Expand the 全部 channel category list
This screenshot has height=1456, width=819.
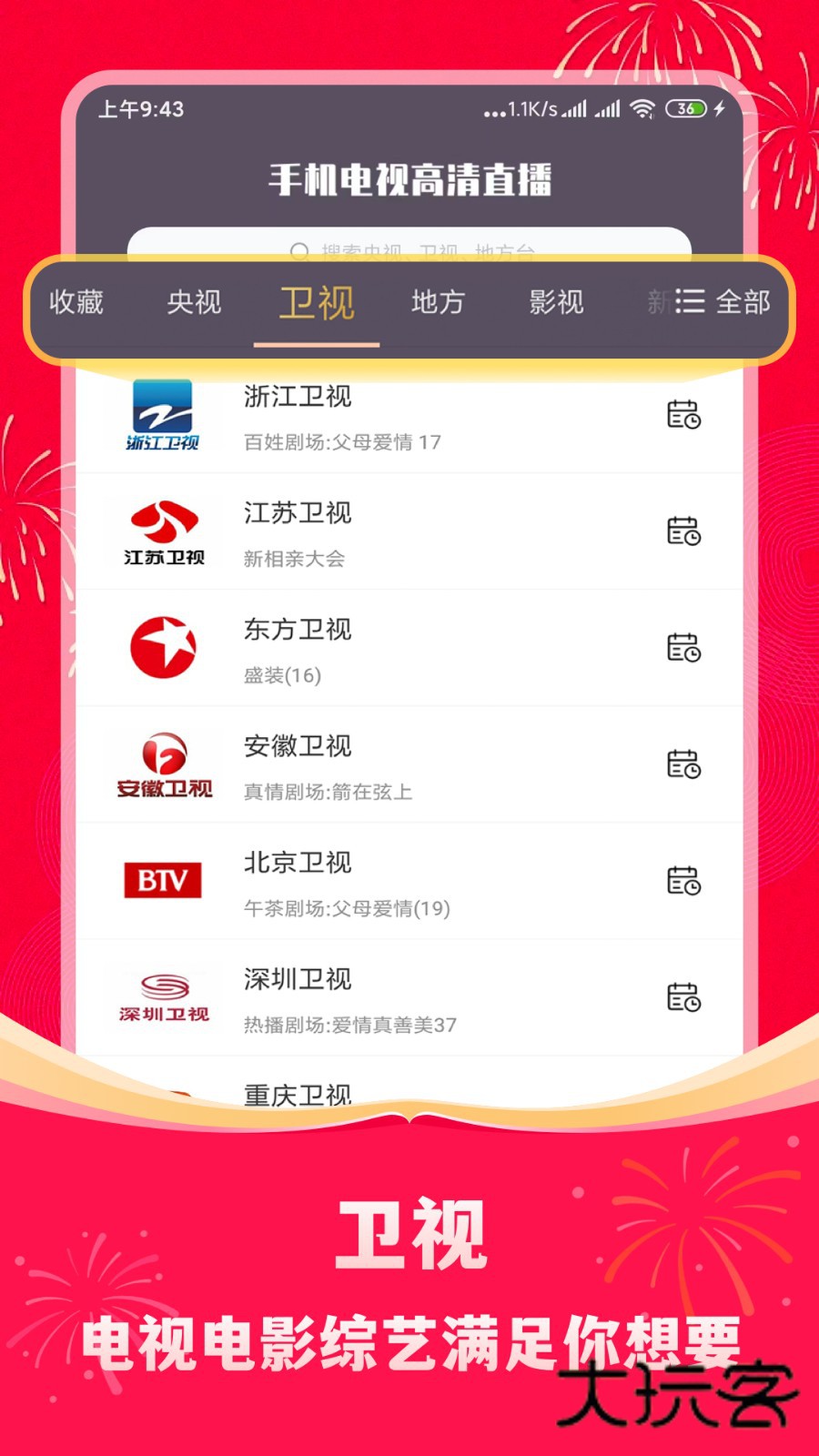tap(743, 303)
